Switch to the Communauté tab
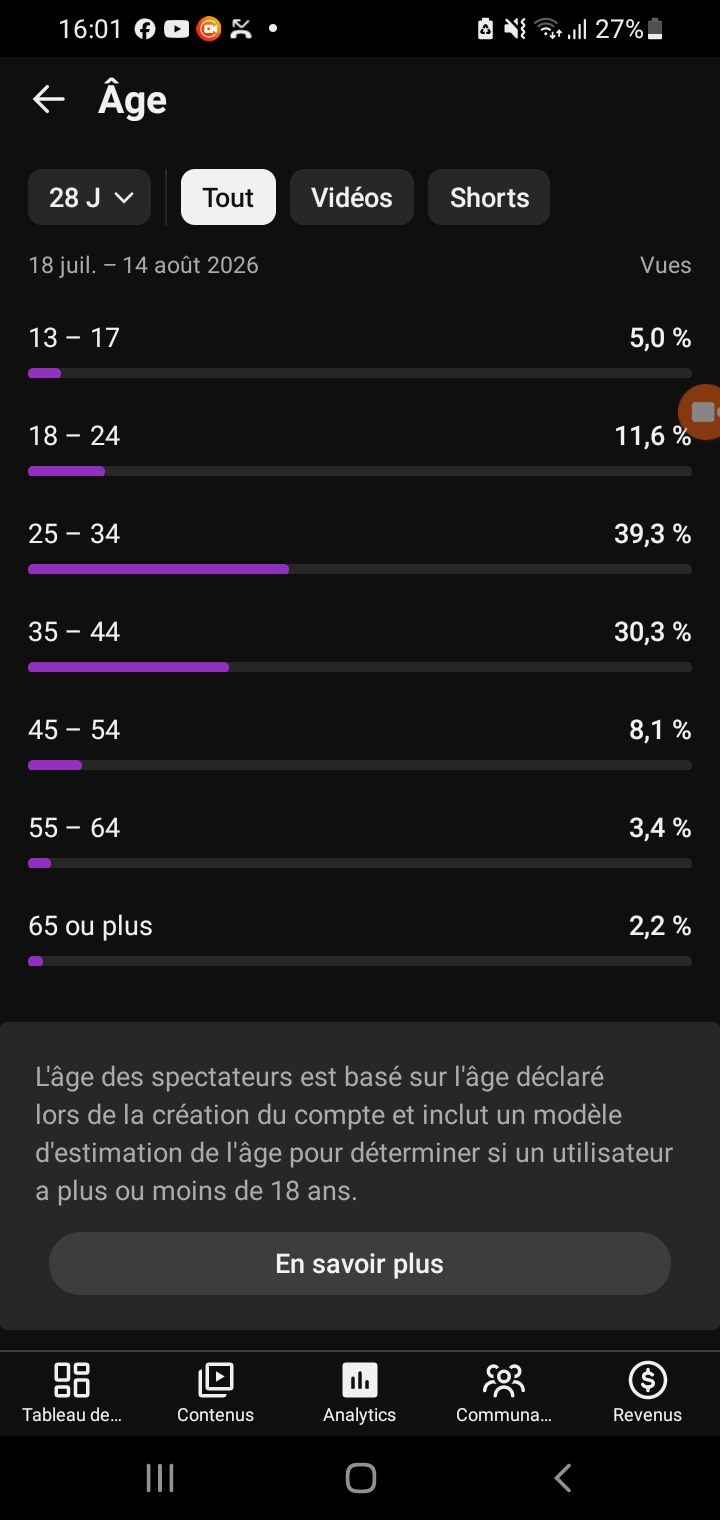720x1520 pixels. point(504,1392)
